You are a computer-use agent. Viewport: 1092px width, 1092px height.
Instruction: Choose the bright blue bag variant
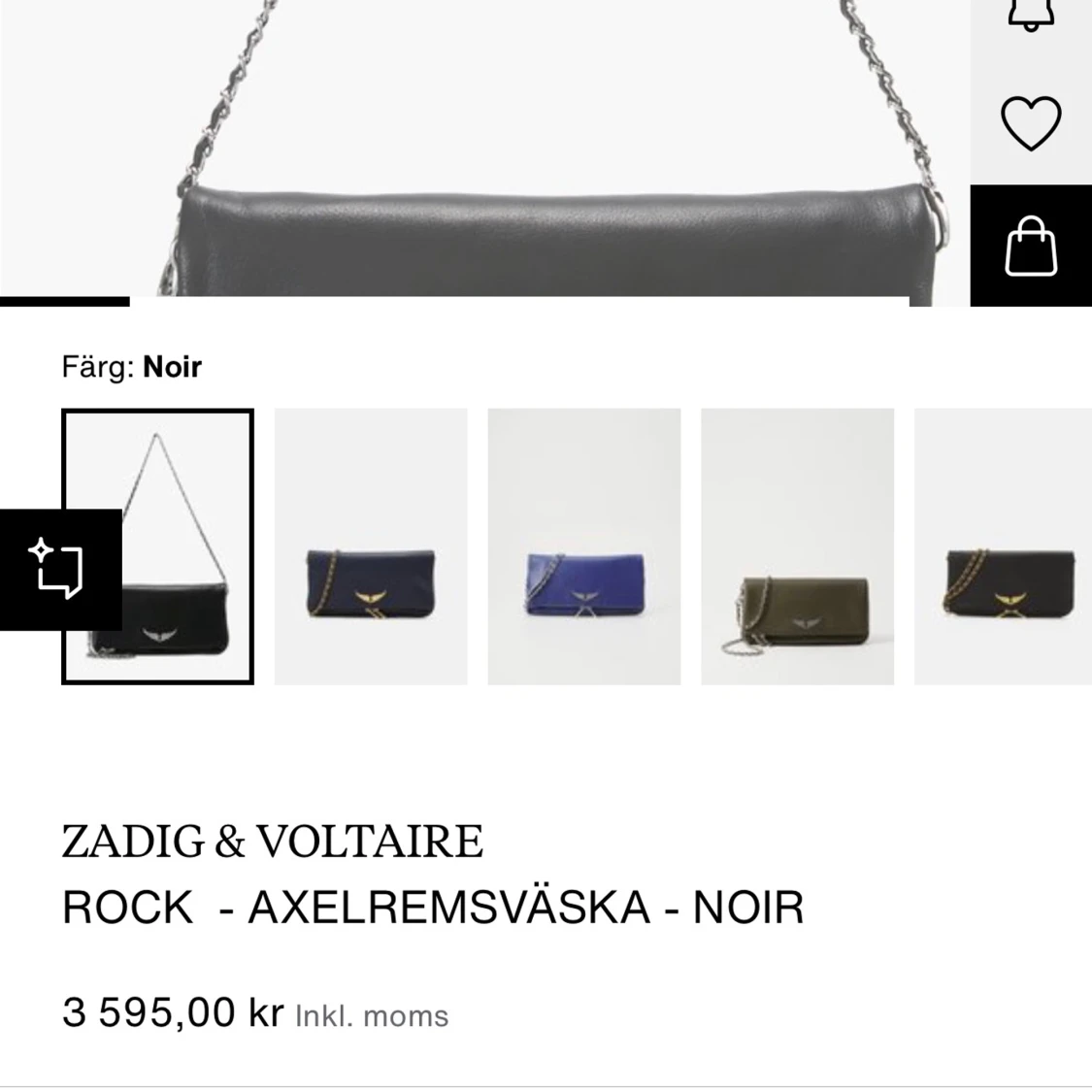click(584, 546)
